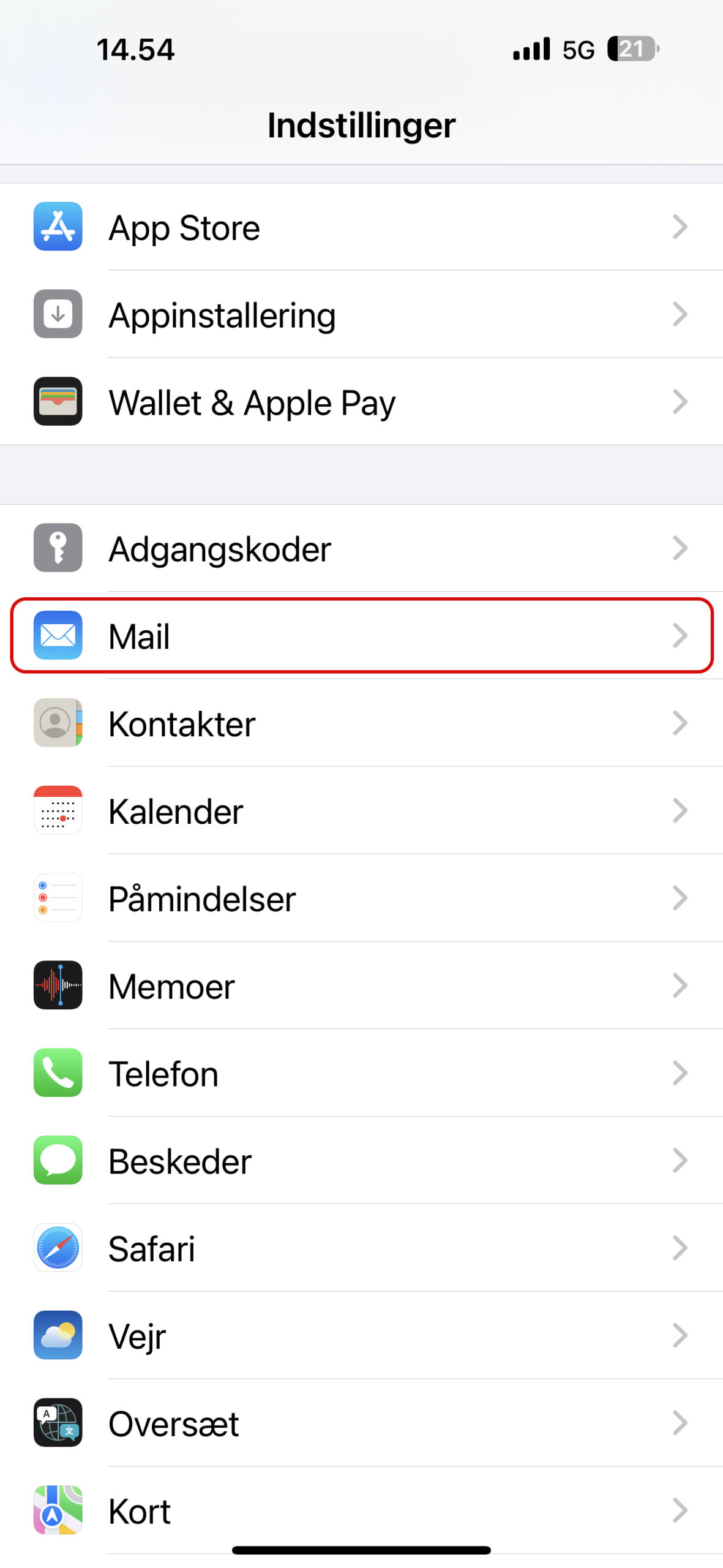Go to Vejr settings

[361, 1336]
